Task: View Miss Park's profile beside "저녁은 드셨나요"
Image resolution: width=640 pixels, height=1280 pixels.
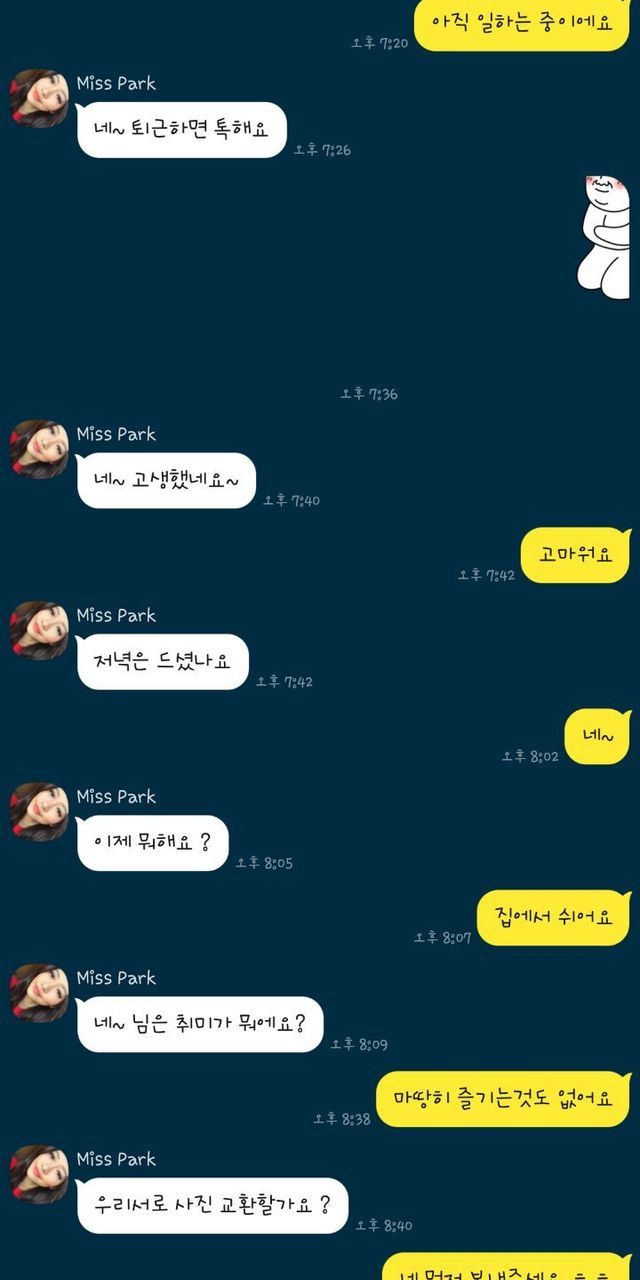Action: point(39,630)
